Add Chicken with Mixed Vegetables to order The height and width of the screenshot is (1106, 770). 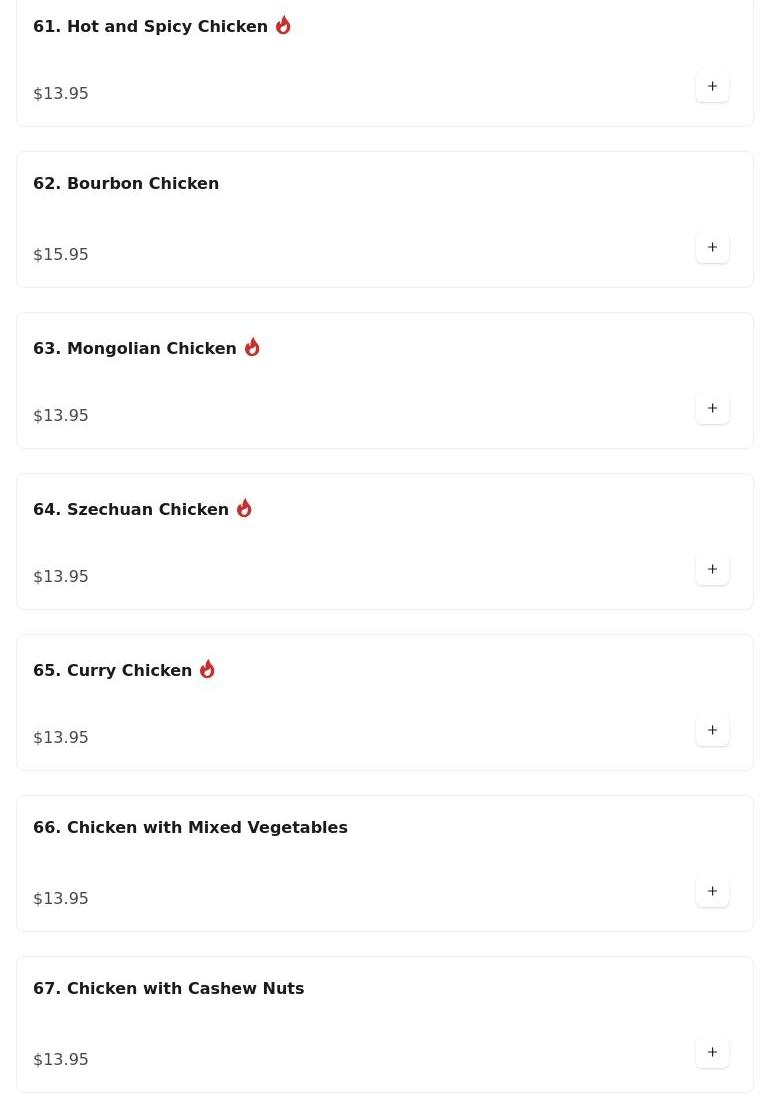point(712,892)
